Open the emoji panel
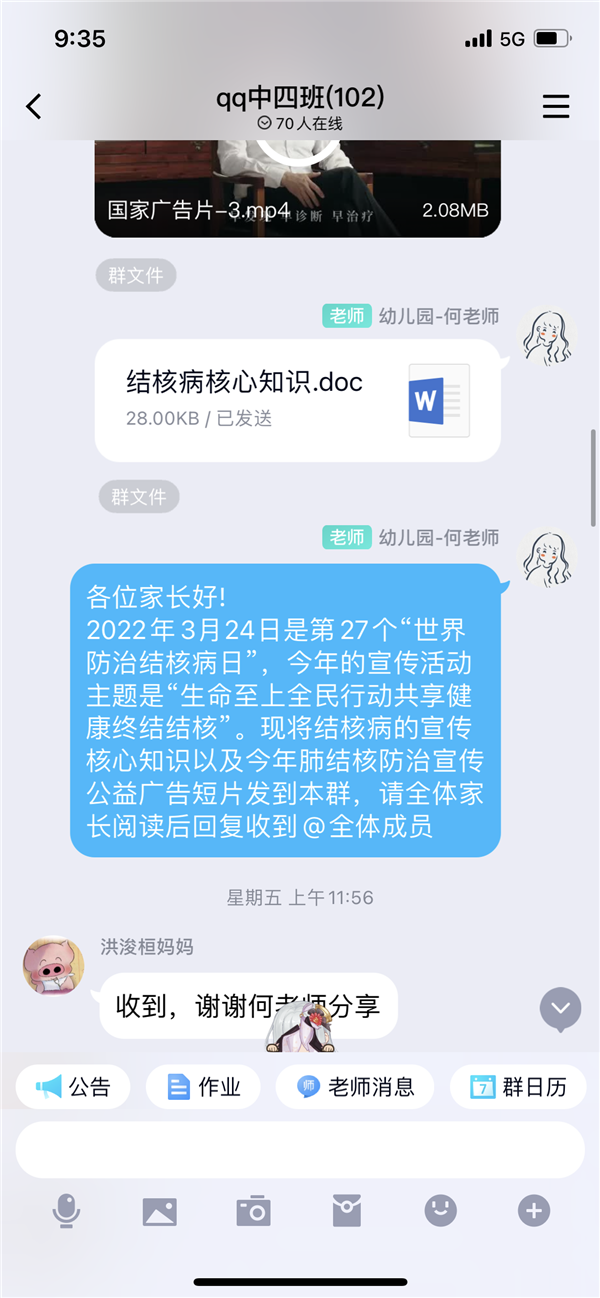This screenshot has height=1298, width=600. 440,1211
